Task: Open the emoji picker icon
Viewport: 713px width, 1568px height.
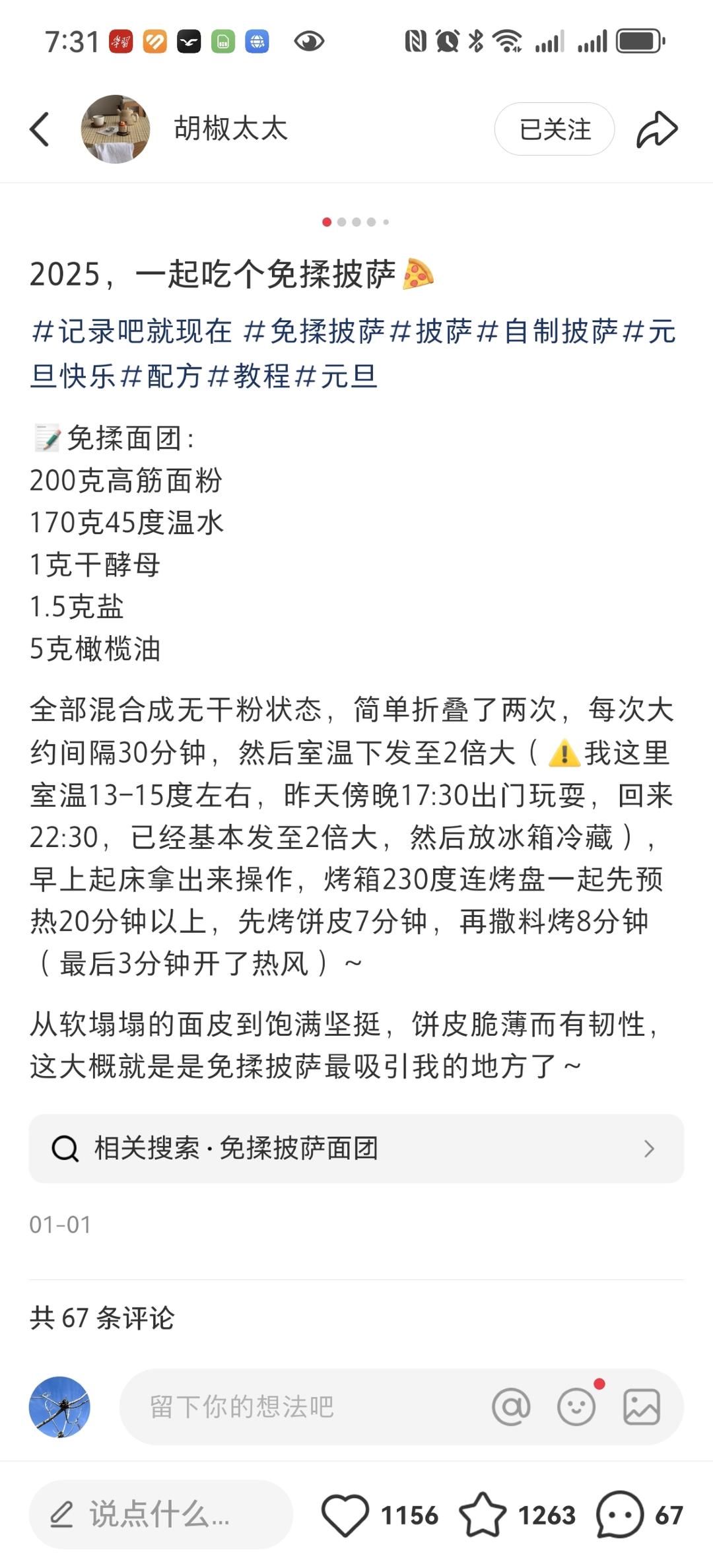Action: (x=576, y=1407)
